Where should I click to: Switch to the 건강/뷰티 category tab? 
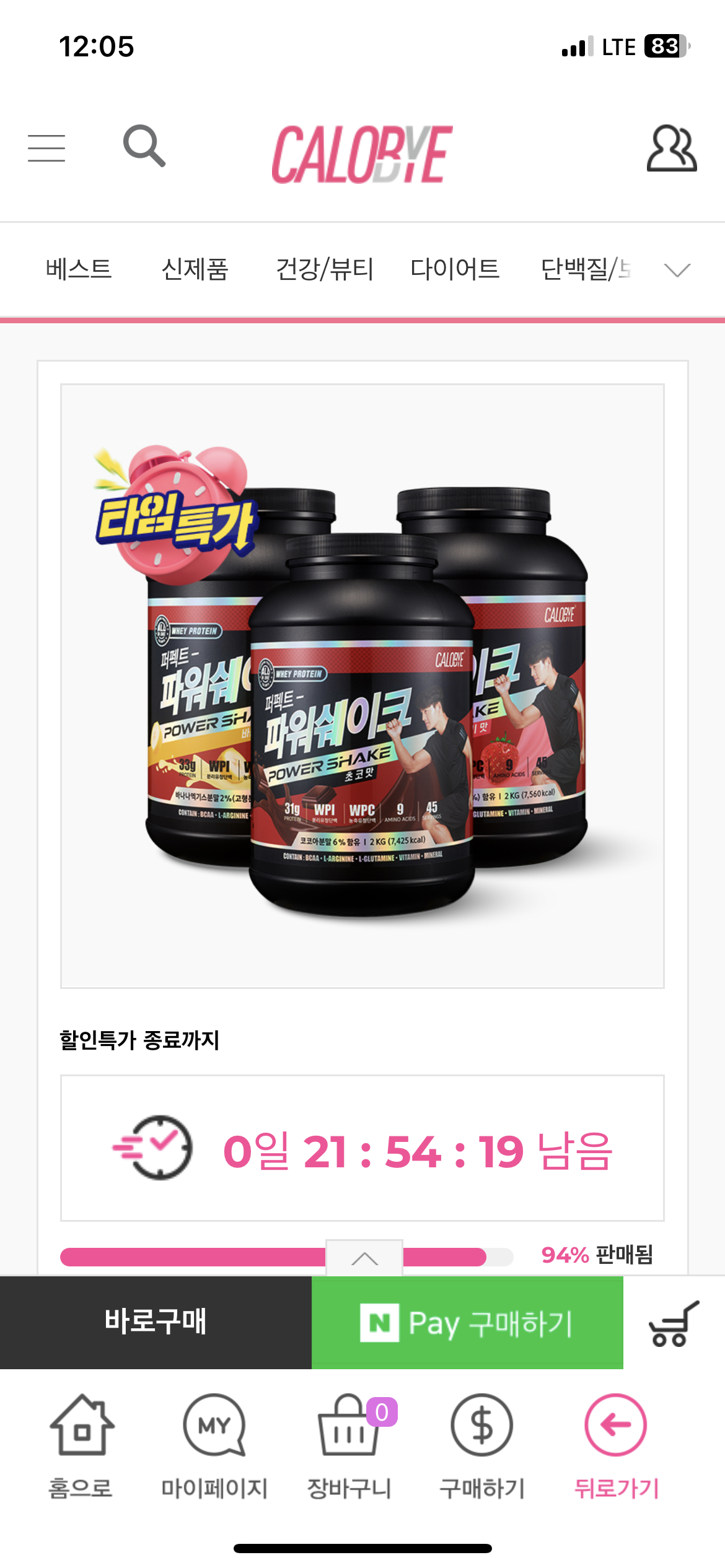point(324,269)
